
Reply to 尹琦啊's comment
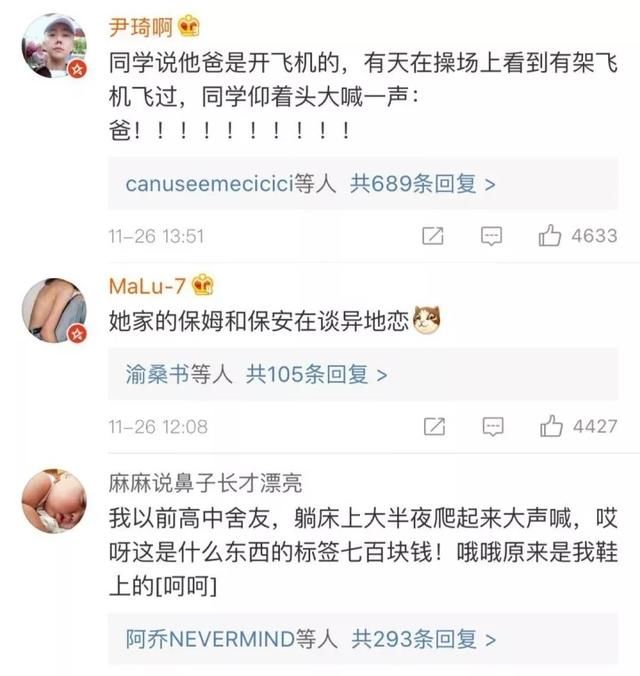click(491, 236)
